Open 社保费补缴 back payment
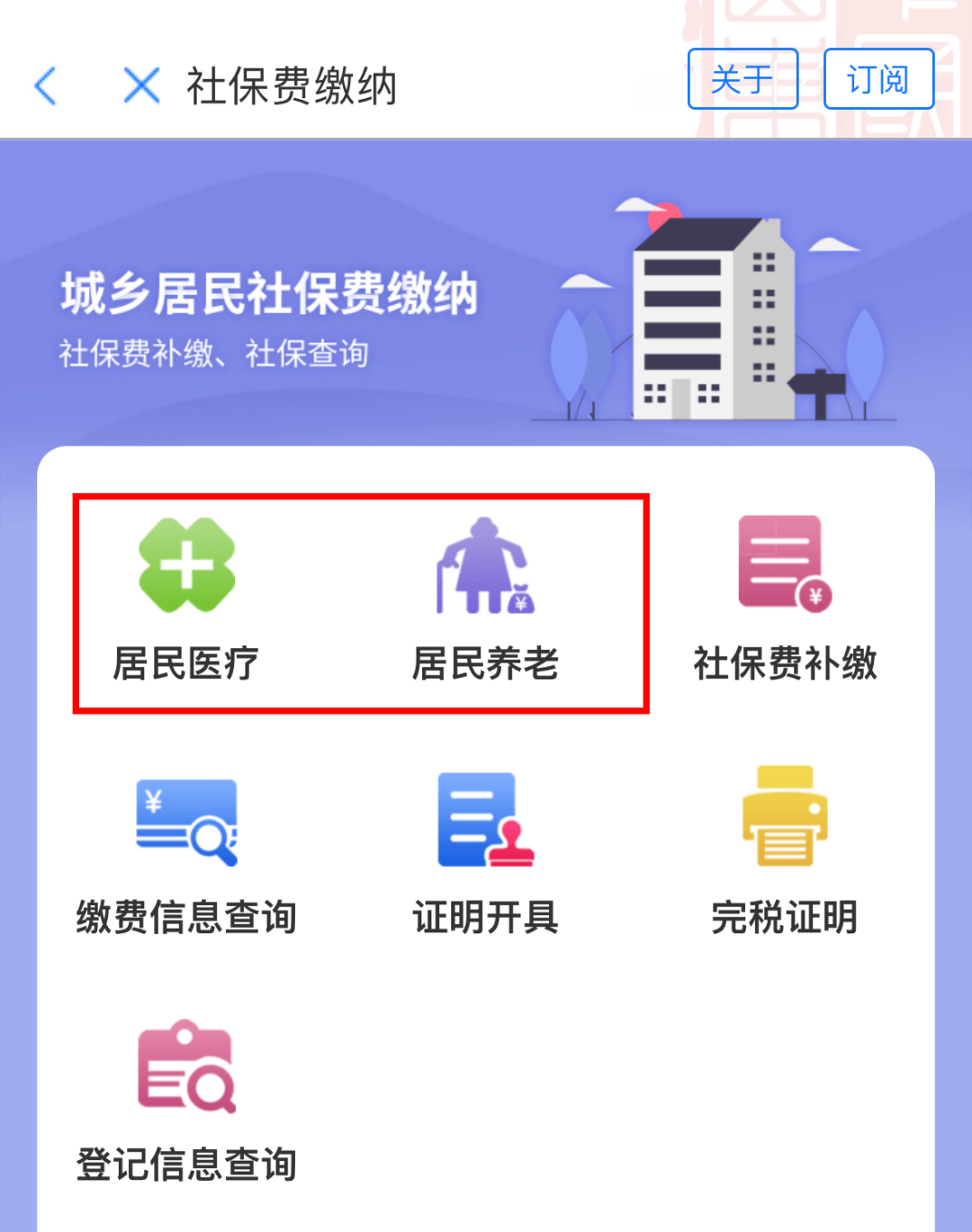 pyautogui.click(x=784, y=598)
